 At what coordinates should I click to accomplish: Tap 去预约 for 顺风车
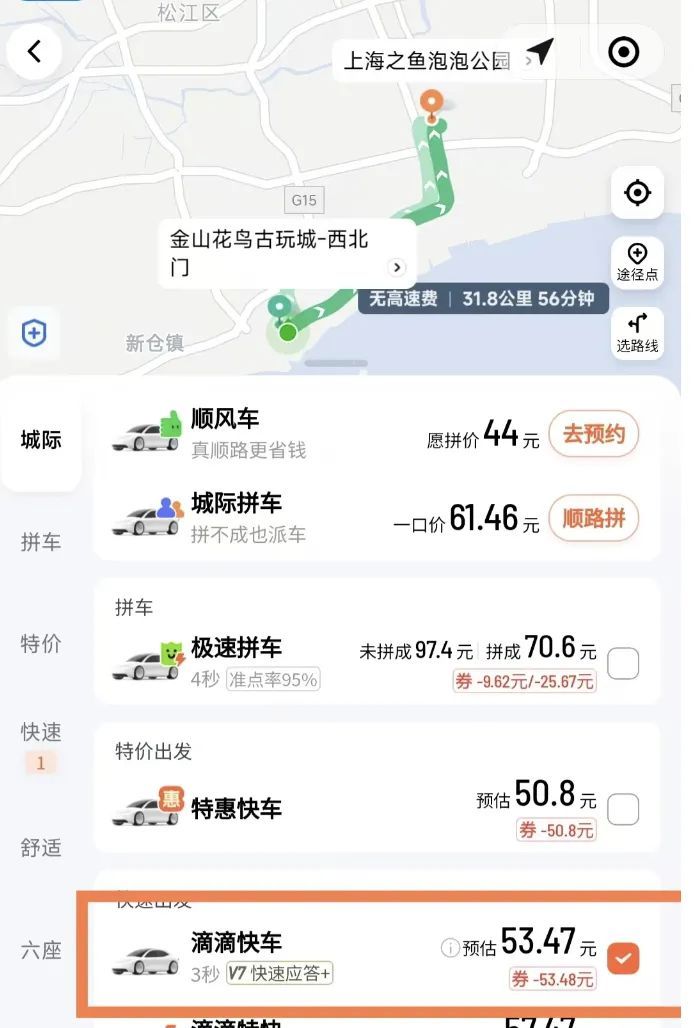pos(594,434)
